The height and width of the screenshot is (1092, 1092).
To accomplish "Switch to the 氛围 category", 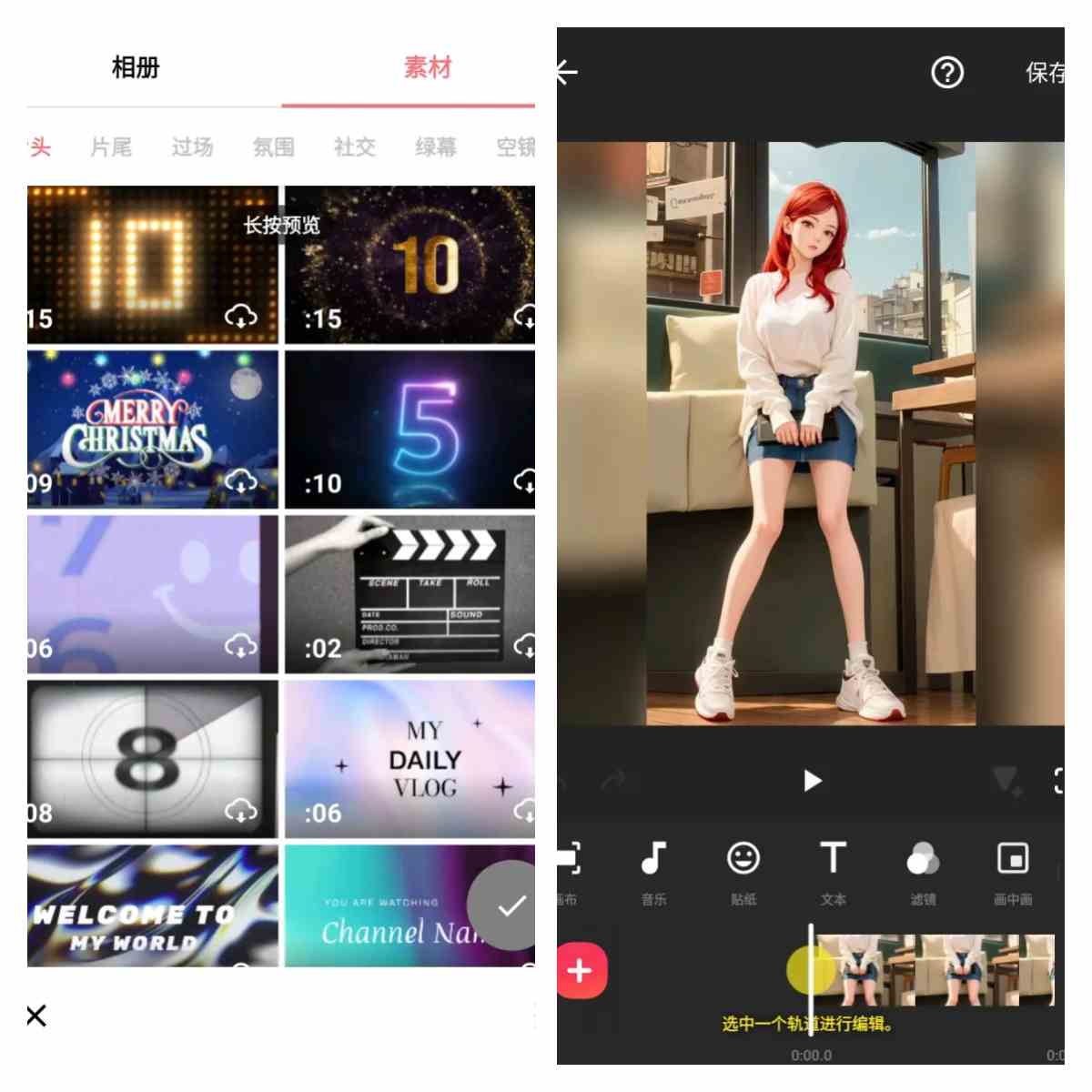I will click(x=273, y=147).
